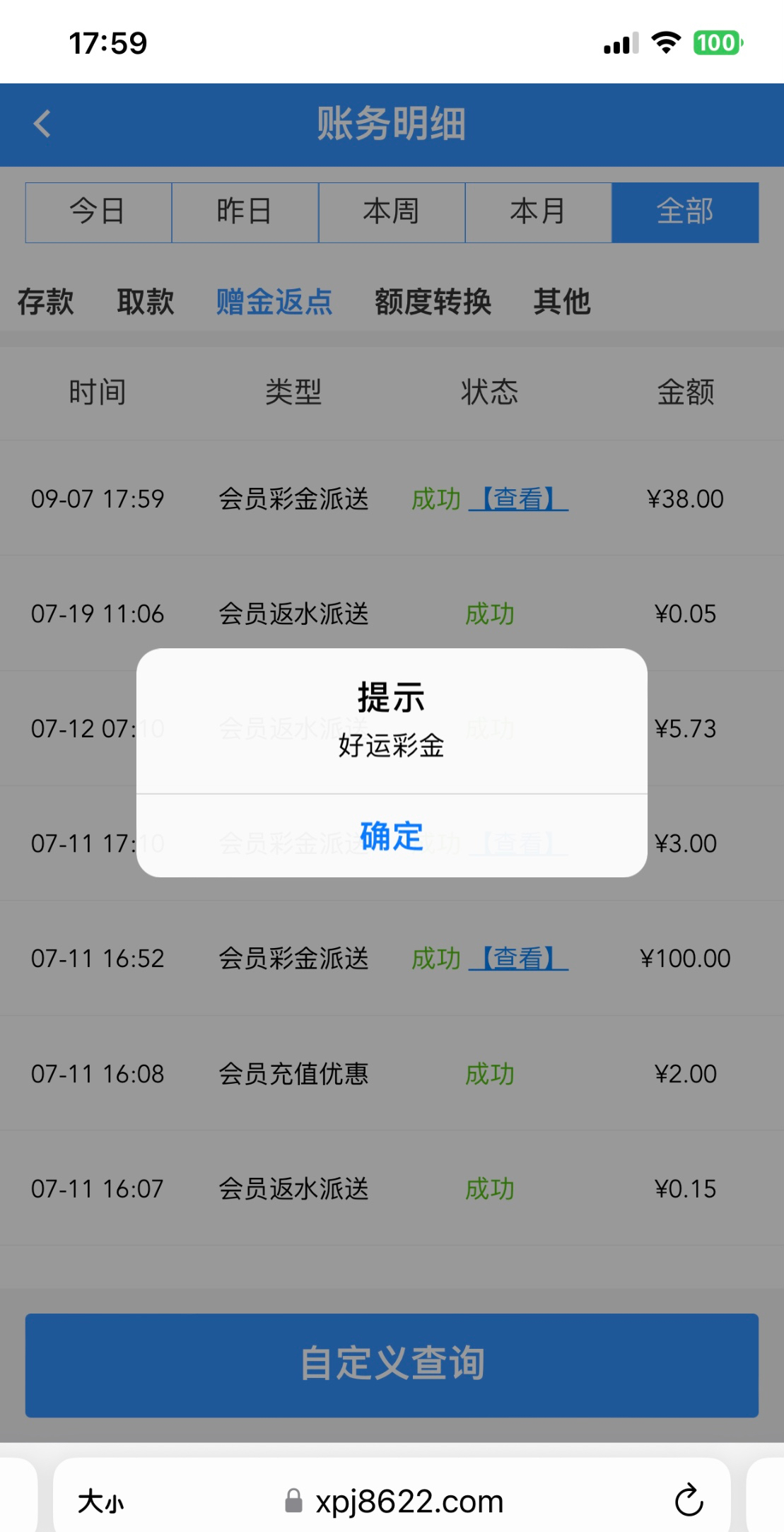
Task: View the 赠金返点 category
Action: pos(274,302)
